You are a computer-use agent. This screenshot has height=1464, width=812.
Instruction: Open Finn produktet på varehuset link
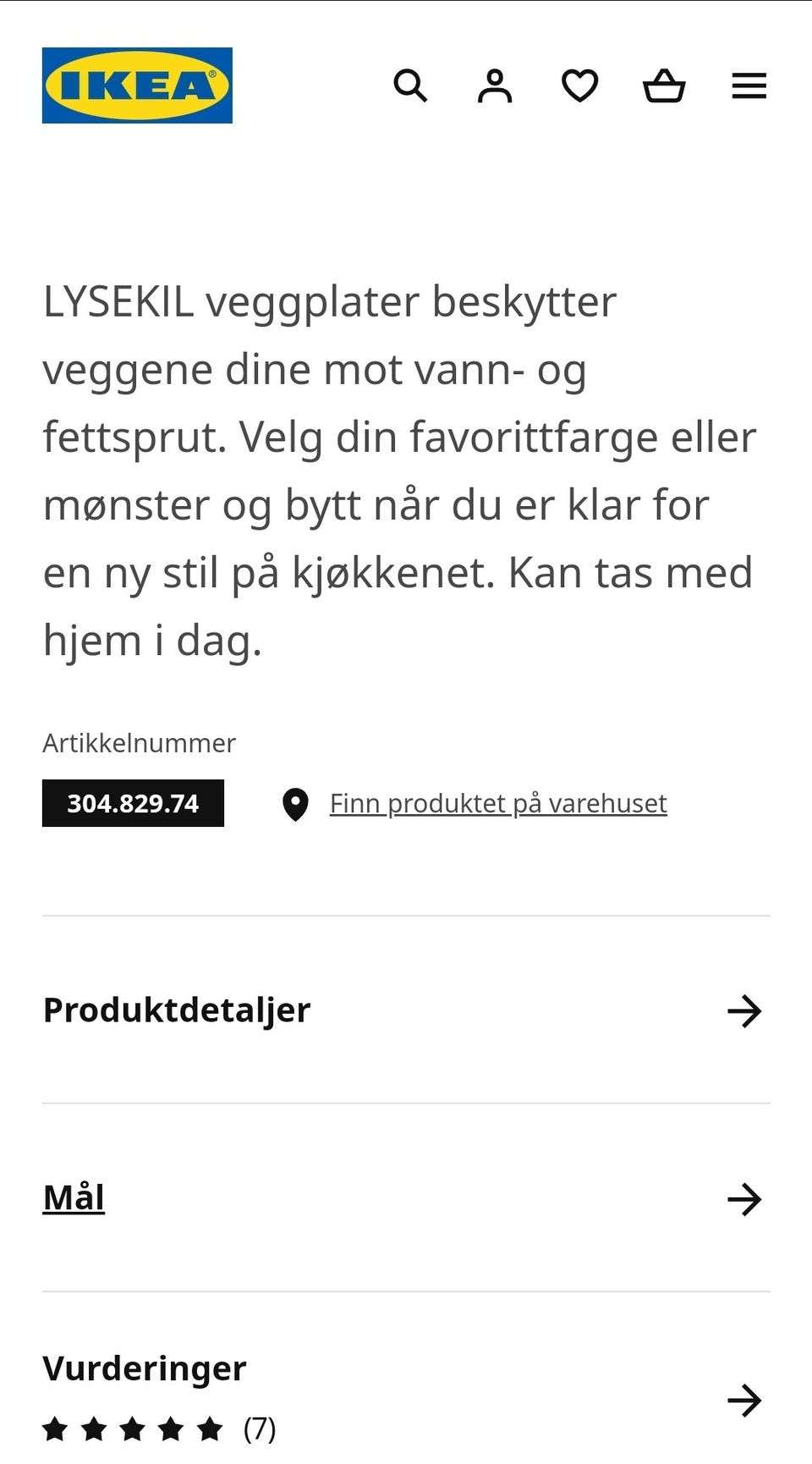coord(497,803)
